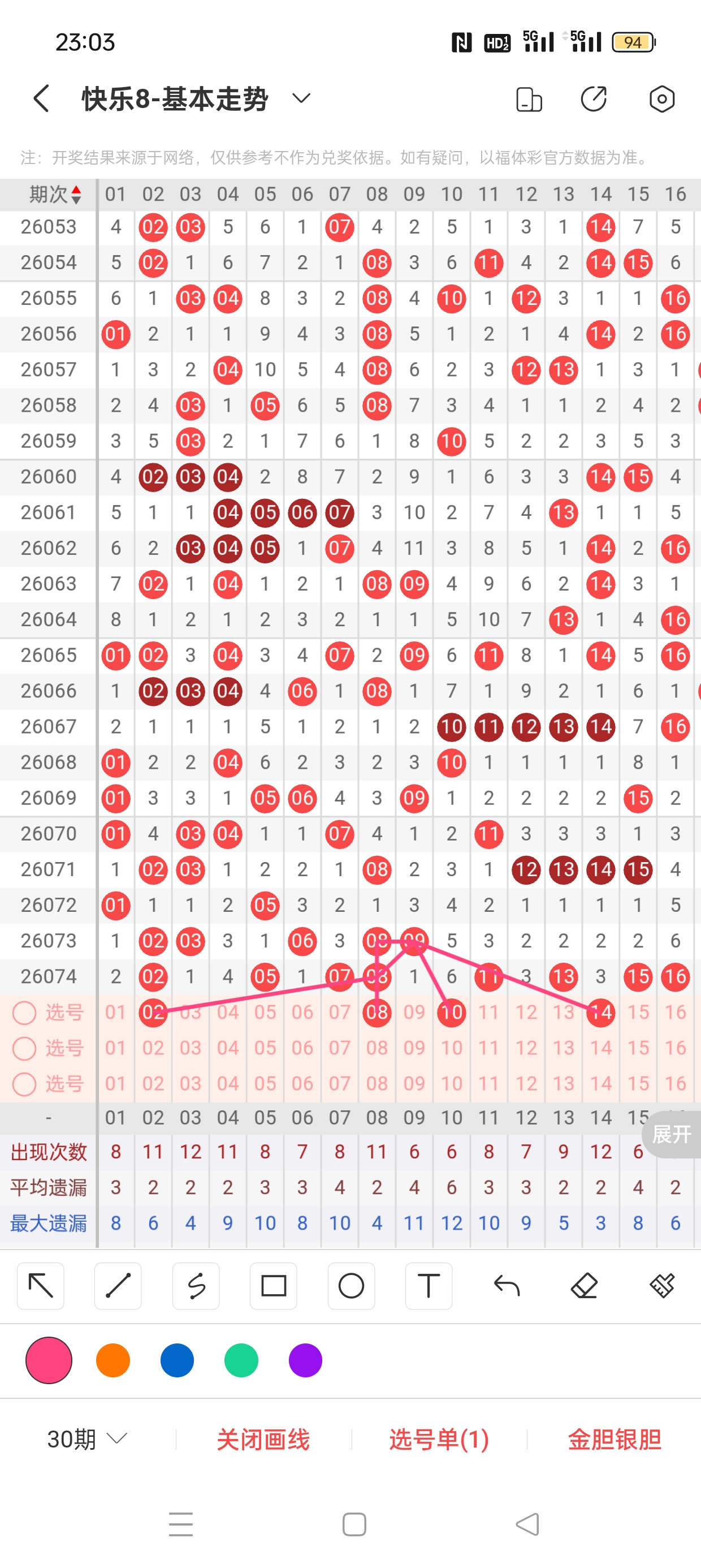The height and width of the screenshot is (1568, 701).
Task: Go back using the top-left arrow
Action: pyautogui.click(x=41, y=98)
